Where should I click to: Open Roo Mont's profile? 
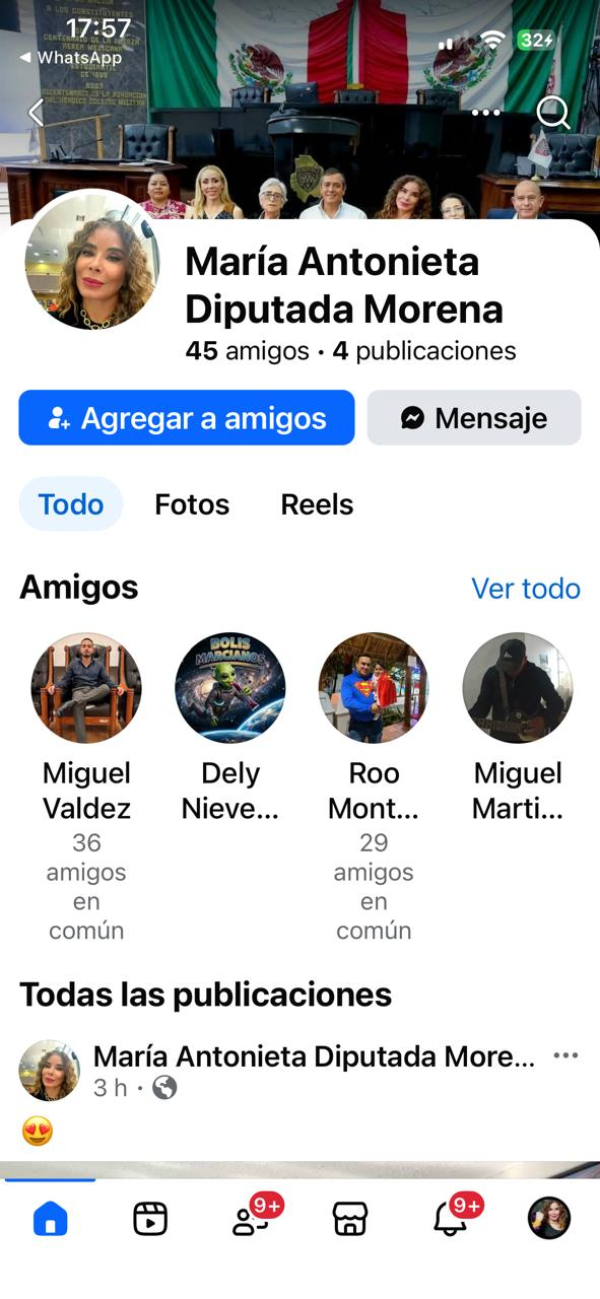(x=374, y=688)
